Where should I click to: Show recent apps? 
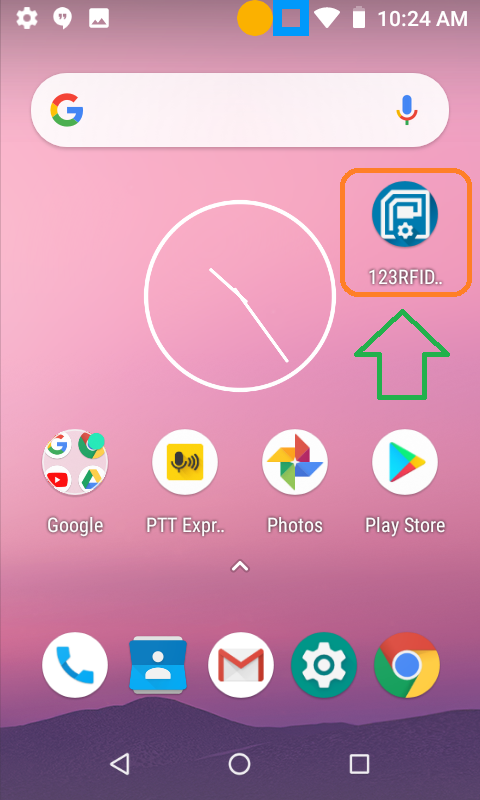[359, 764]
